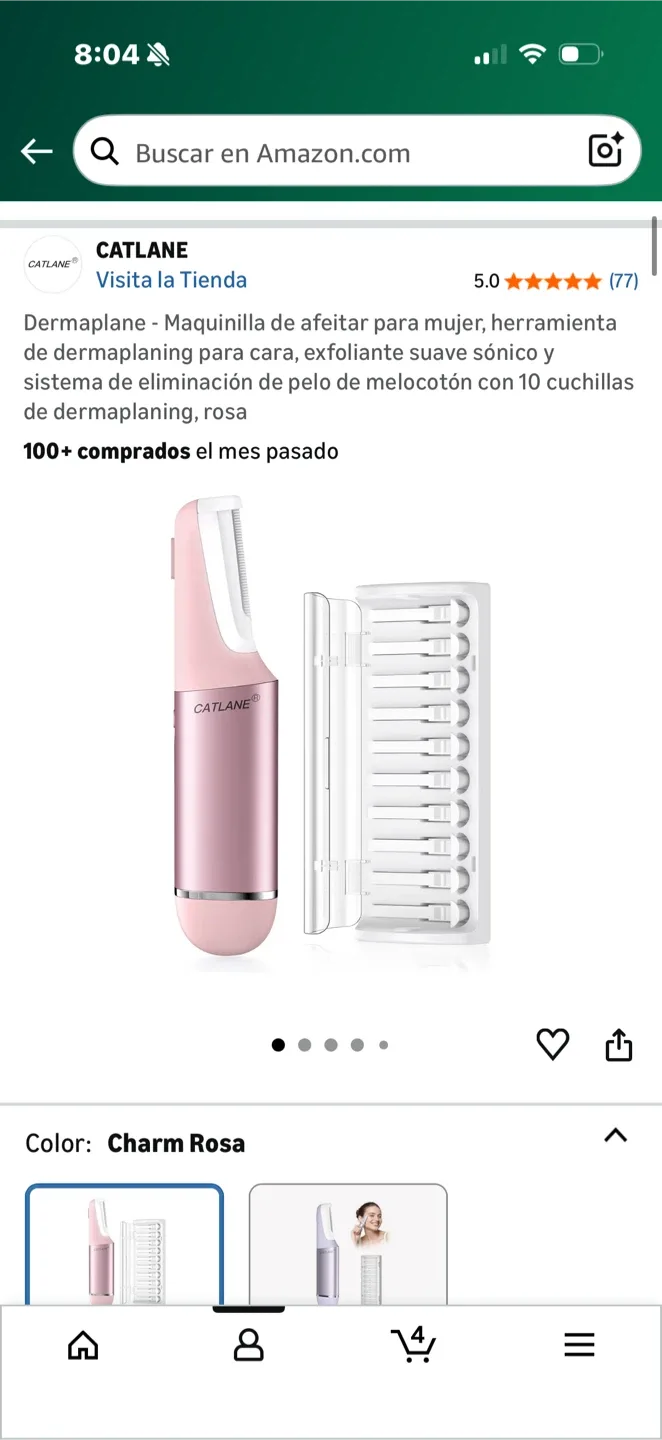662x1440 pixels.
Task: Open the camera lens search icon
Action: pos(606,151)
